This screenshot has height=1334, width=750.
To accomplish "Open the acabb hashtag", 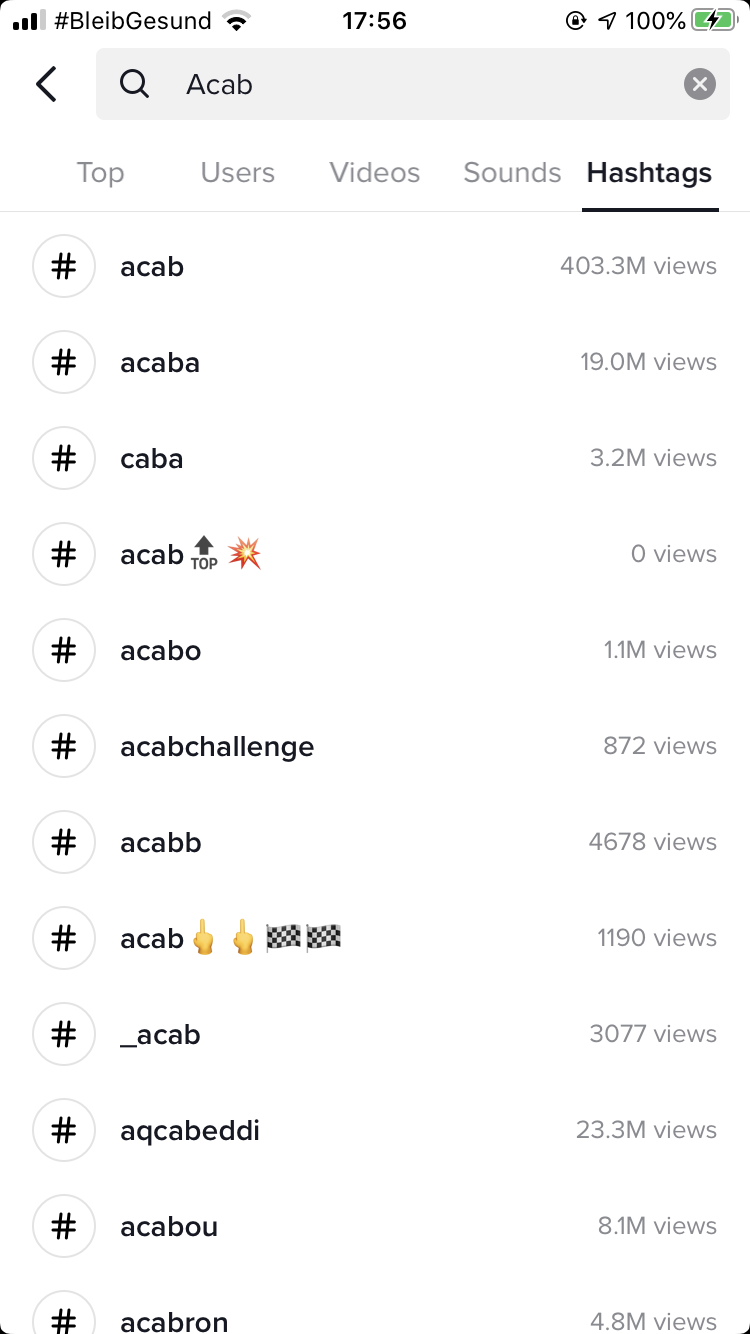I will pos(375,843).
